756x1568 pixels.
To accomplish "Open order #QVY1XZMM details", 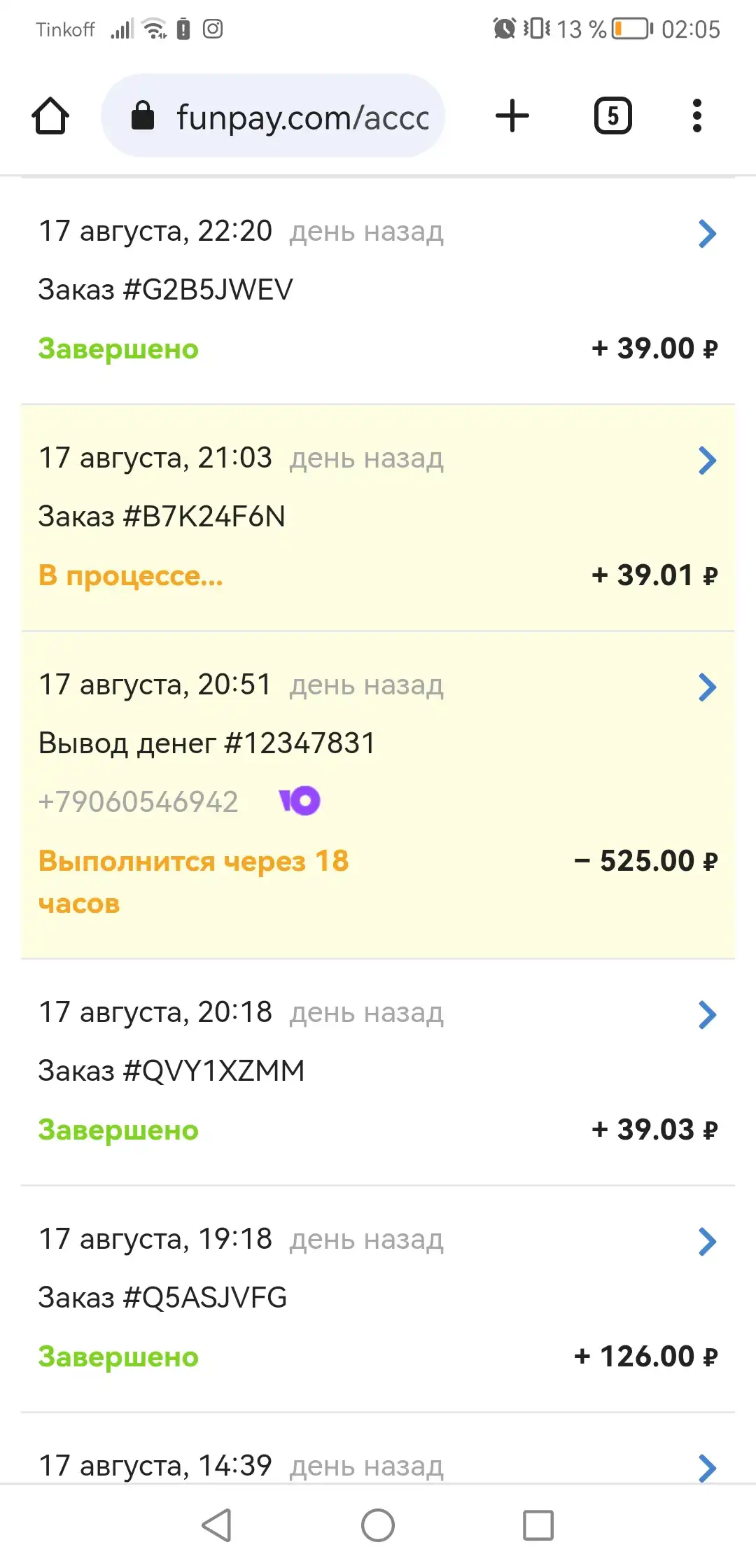I will click(378, 1072).
